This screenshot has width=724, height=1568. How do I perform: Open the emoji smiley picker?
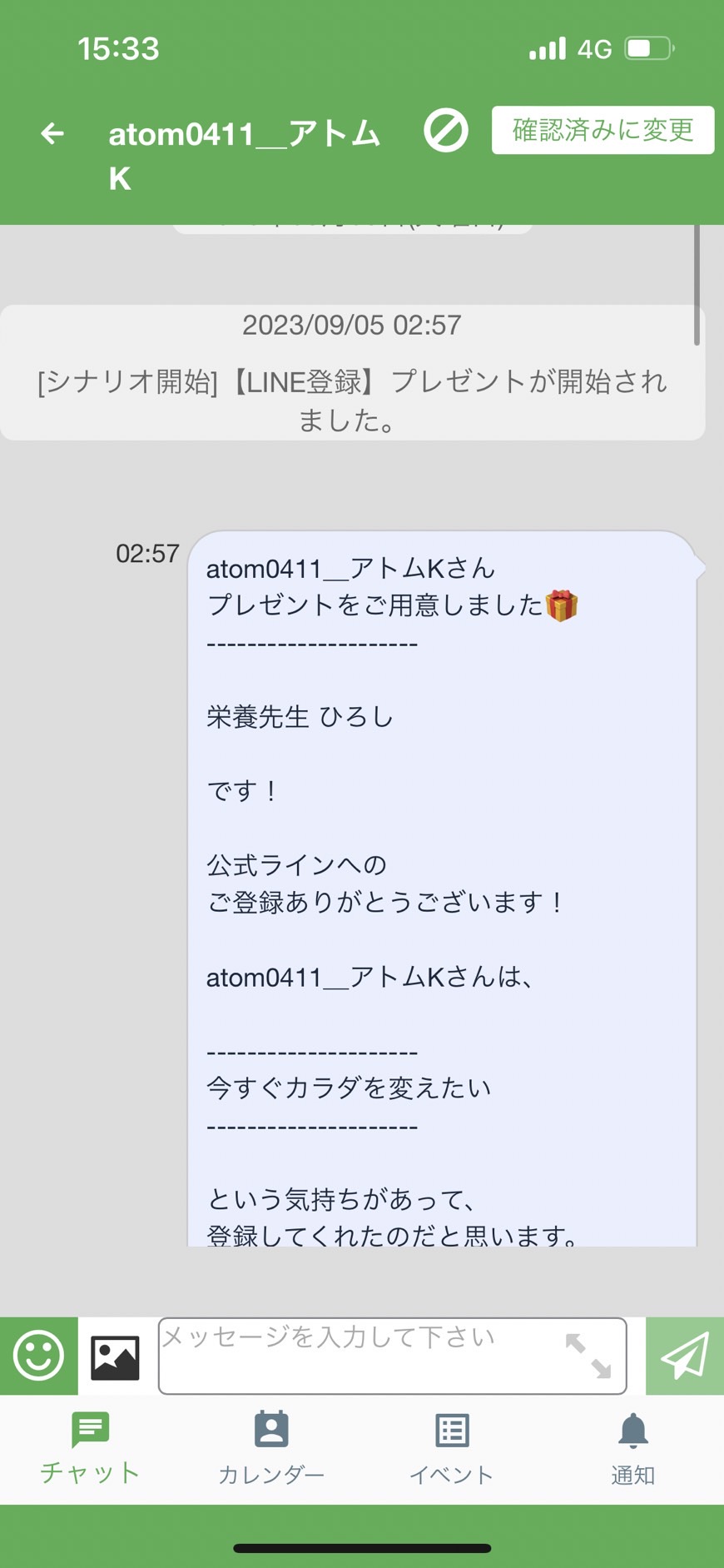pyautogui.click(x=38, y=1356)
